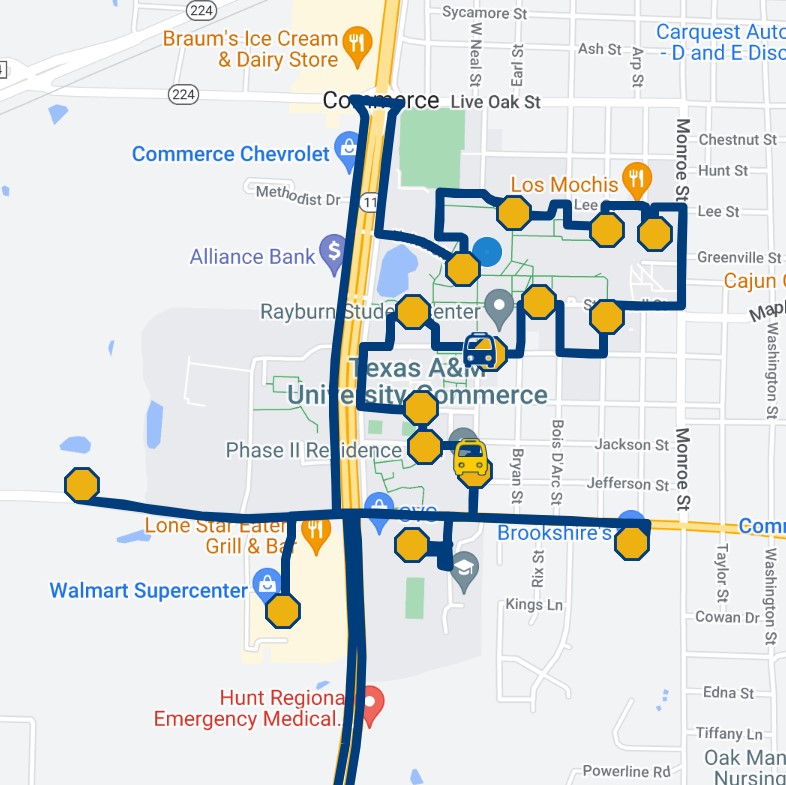The height and width of the screenshot is (785, 786).
Task: Select the bus stop on Monroe St near Lee St
Action: click(655, 233)
